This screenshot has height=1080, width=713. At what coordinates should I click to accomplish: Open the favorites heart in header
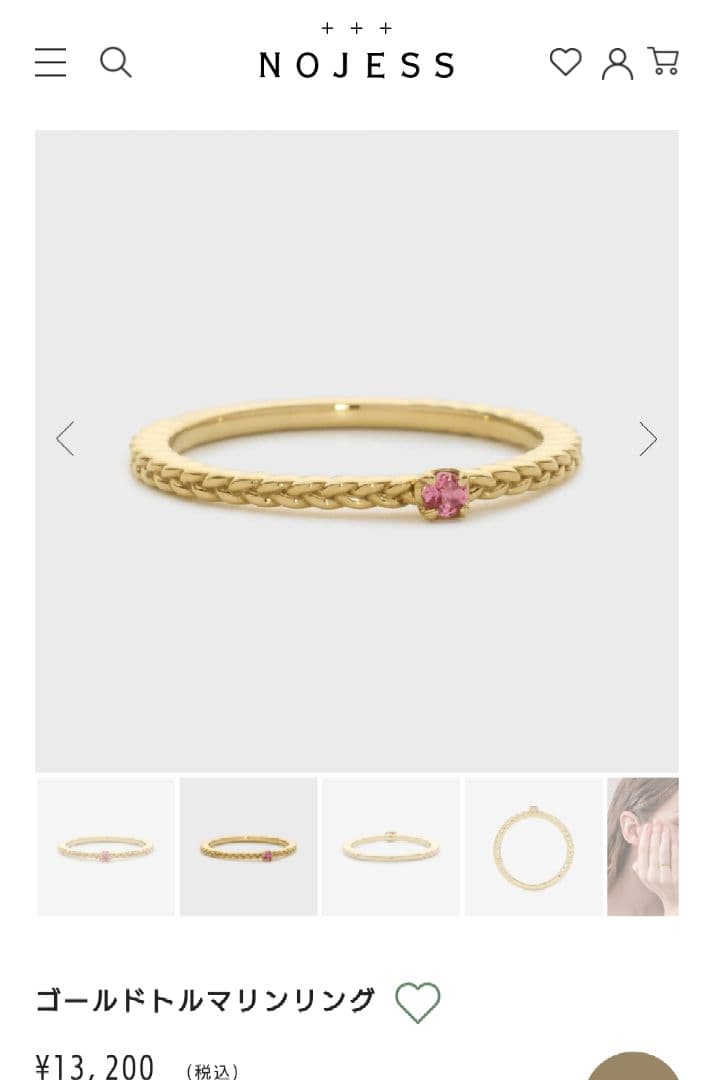click(x=565, y=62)
